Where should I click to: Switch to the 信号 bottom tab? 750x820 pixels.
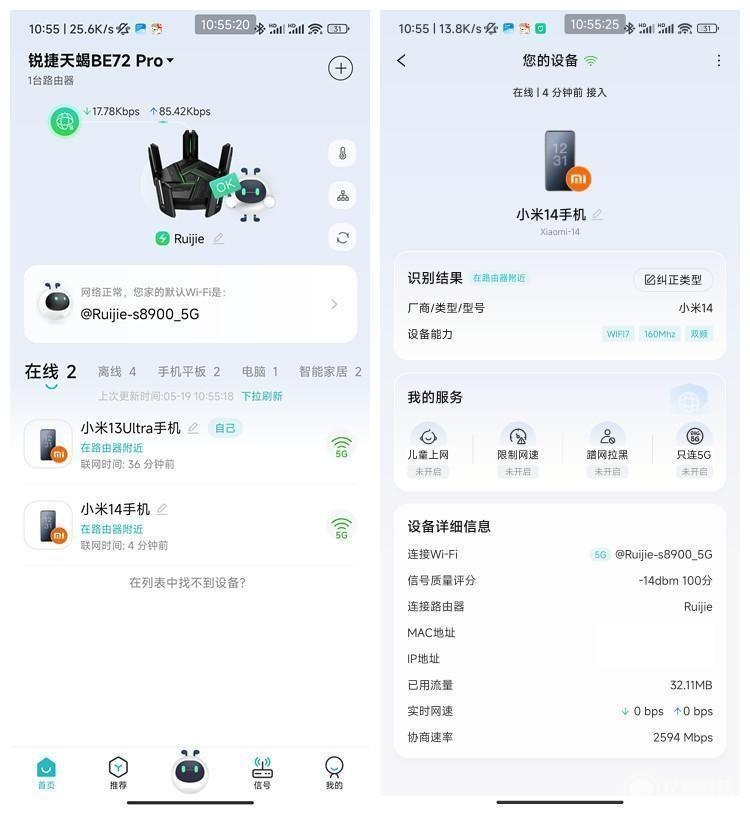click(262, 772)
